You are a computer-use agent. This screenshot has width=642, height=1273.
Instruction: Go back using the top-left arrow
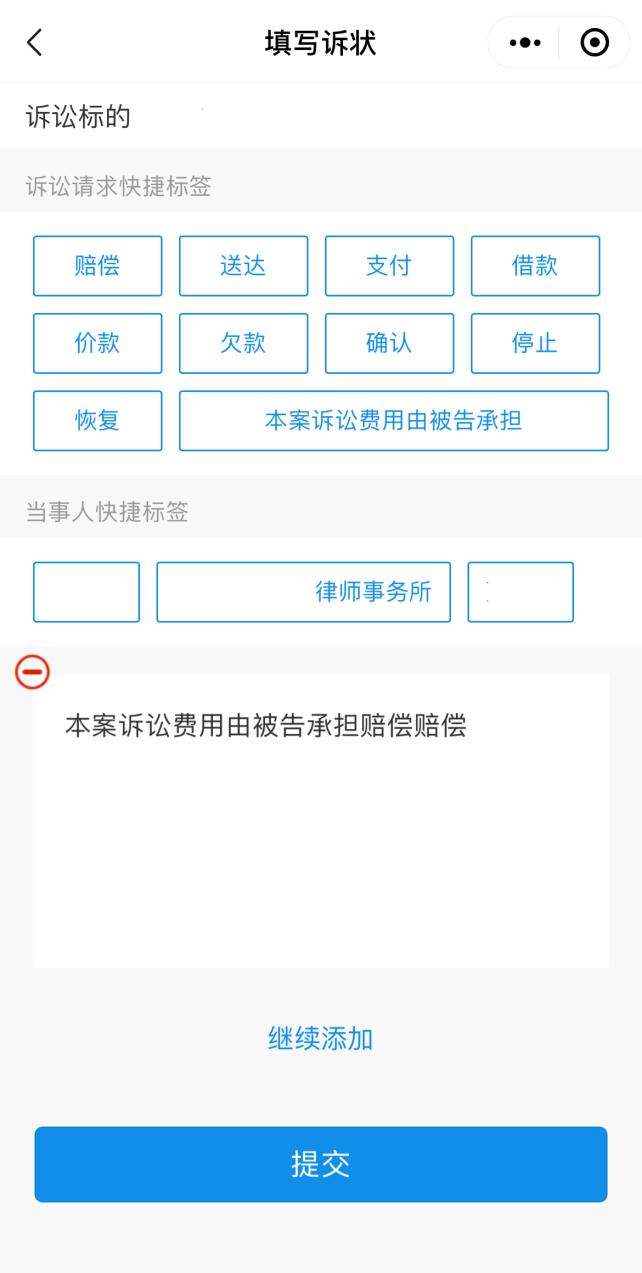35,42
